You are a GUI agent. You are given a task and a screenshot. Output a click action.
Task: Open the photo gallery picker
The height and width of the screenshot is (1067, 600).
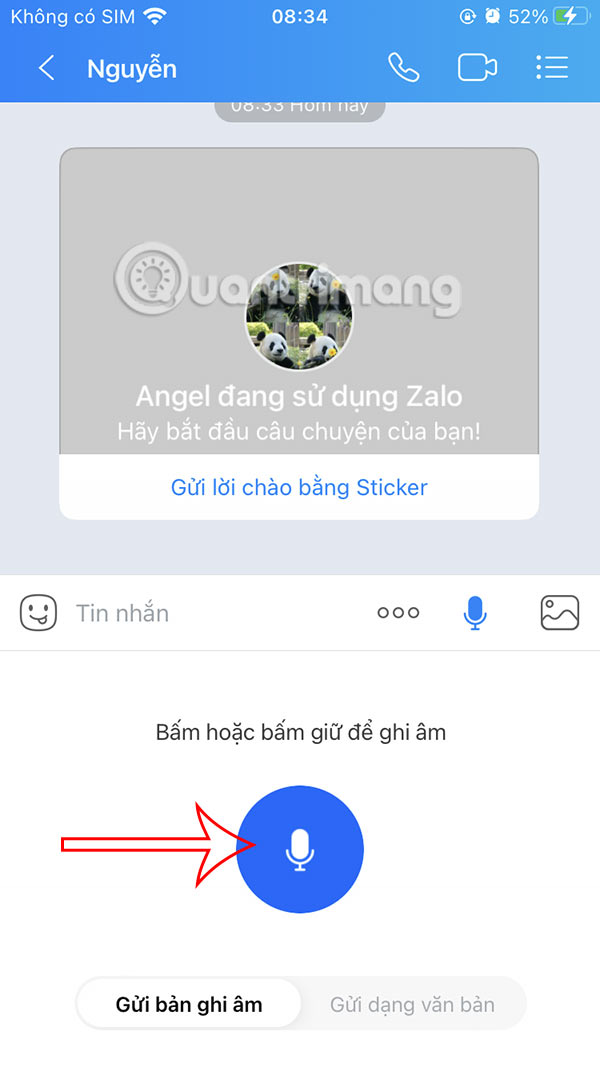[x=560, y=613]
